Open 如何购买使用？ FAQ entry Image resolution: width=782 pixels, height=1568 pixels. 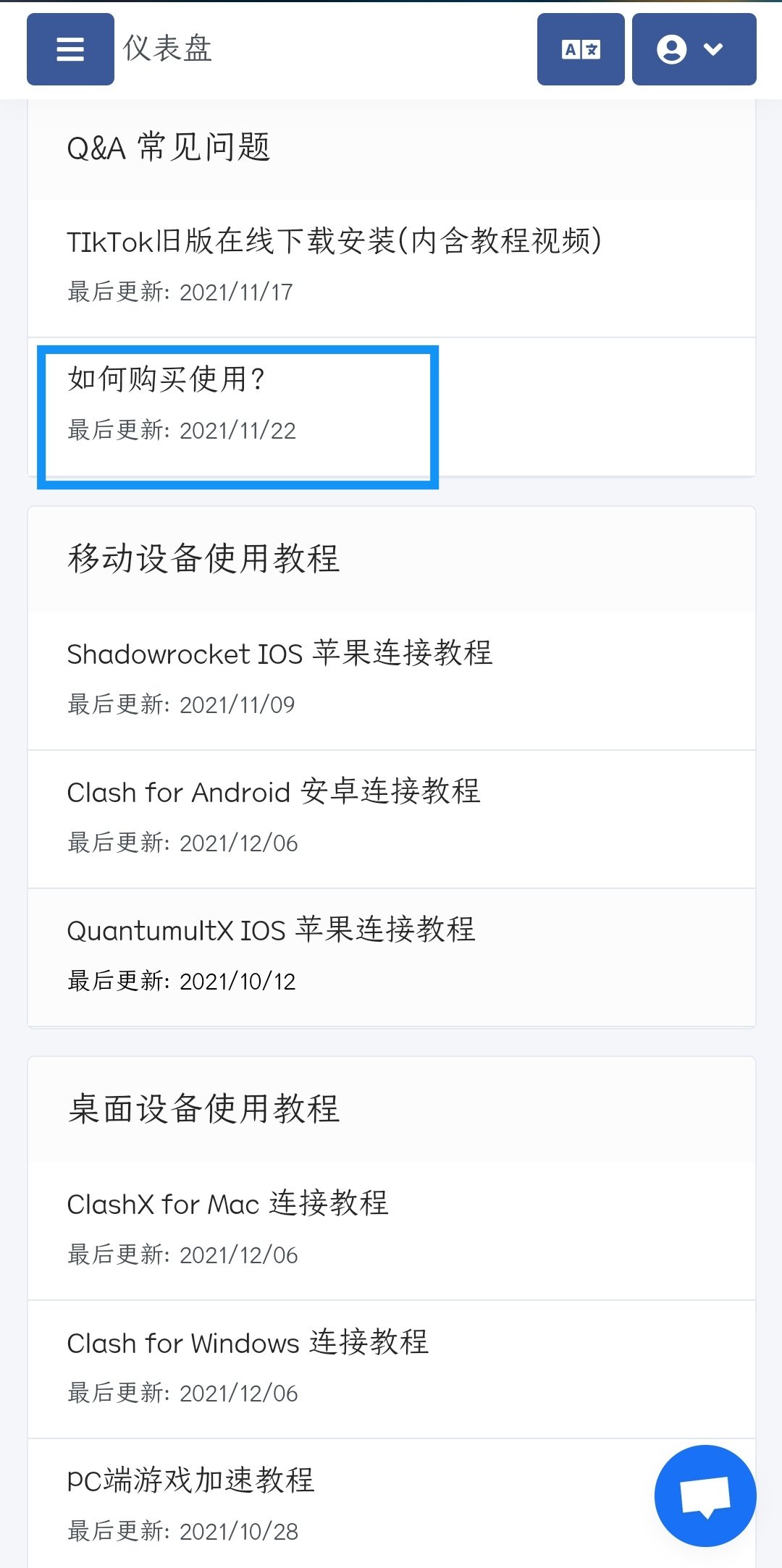(167, 379)
